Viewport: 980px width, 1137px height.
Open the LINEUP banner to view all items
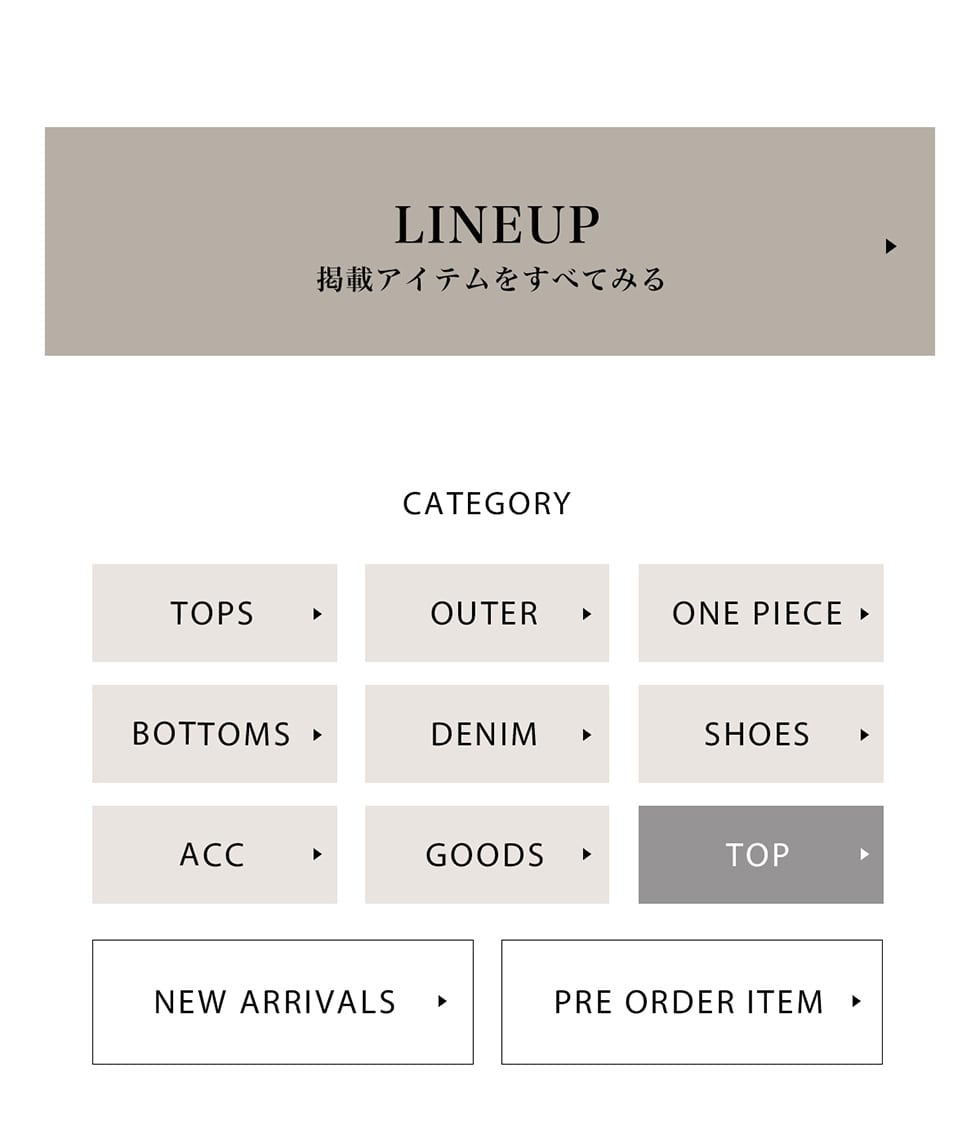coord(490,241)
